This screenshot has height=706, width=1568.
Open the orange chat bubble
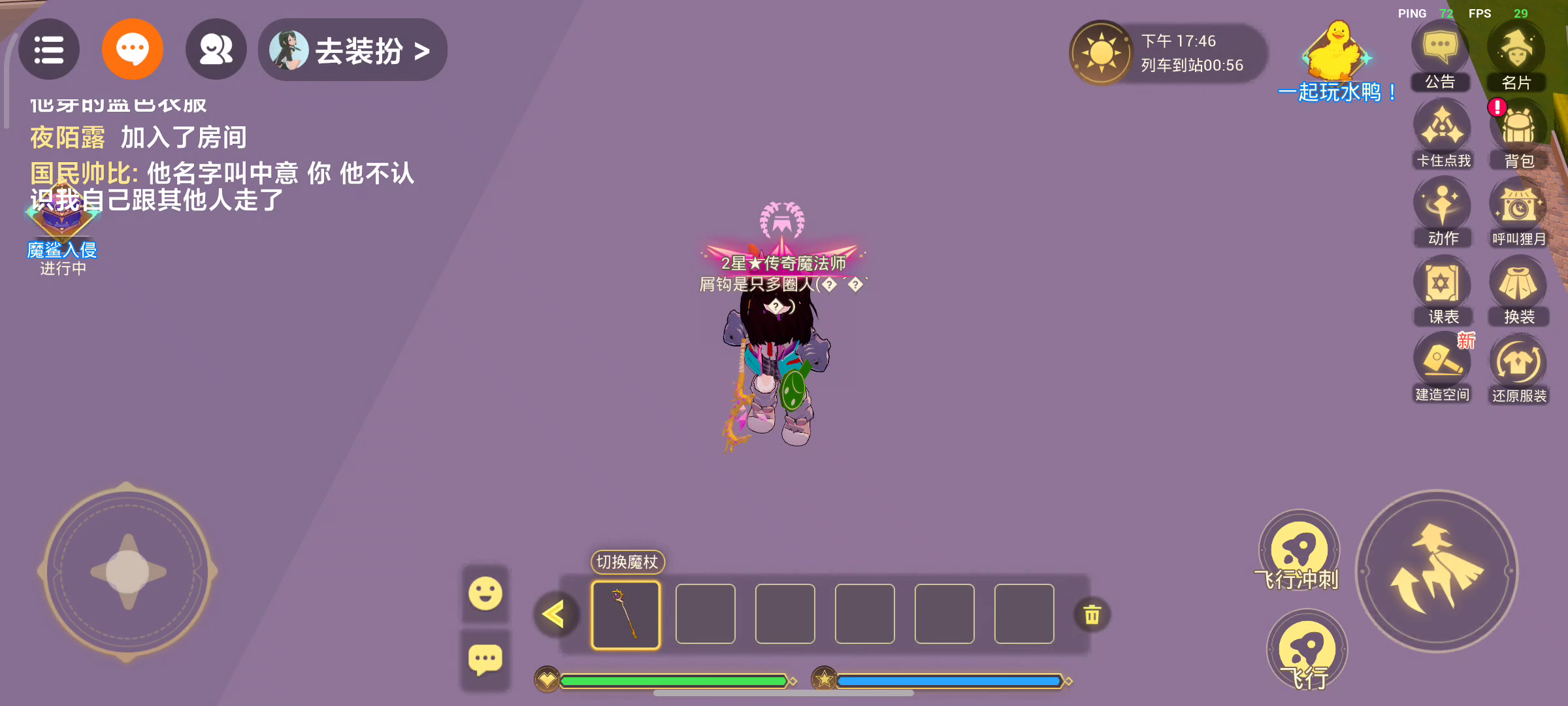click(x=133, y=50)
